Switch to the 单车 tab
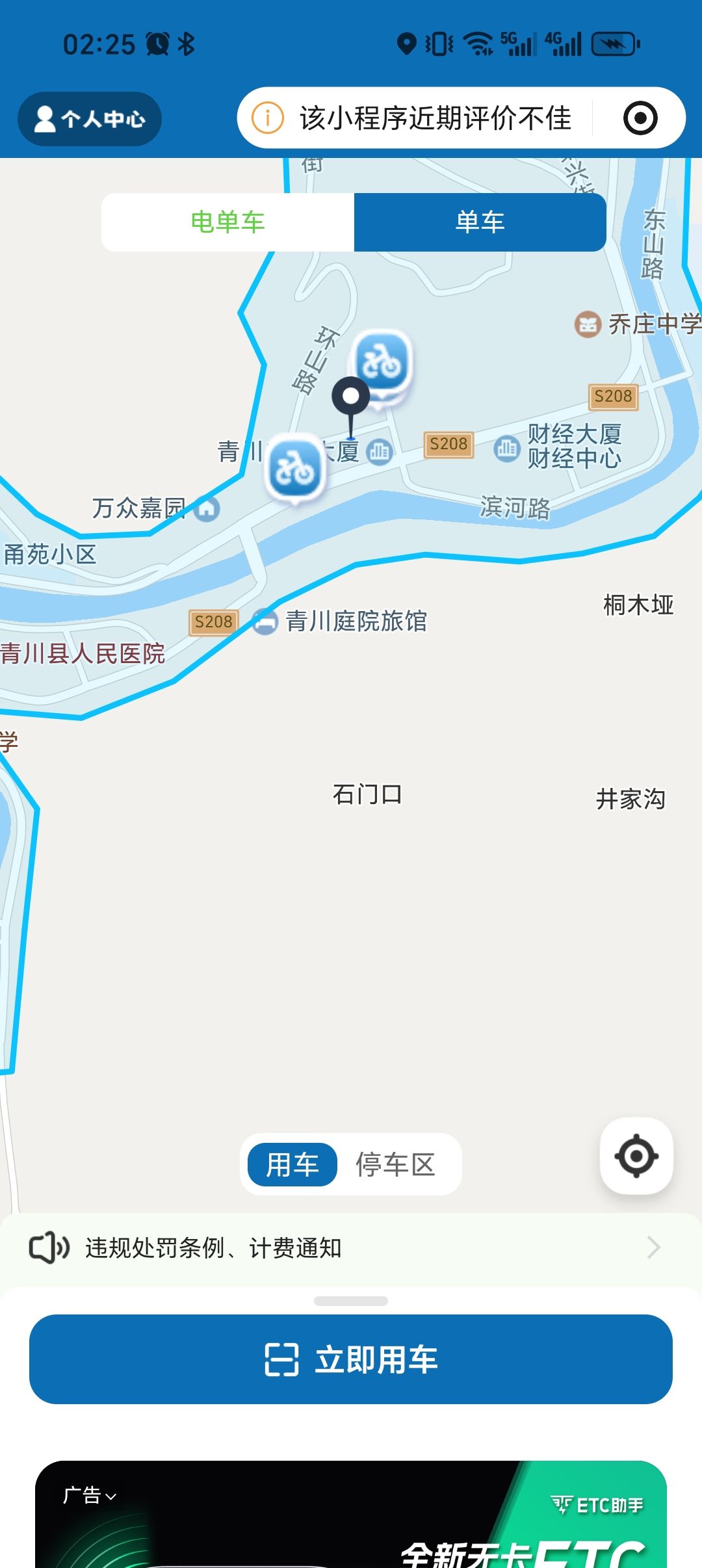 pos(480,221)
